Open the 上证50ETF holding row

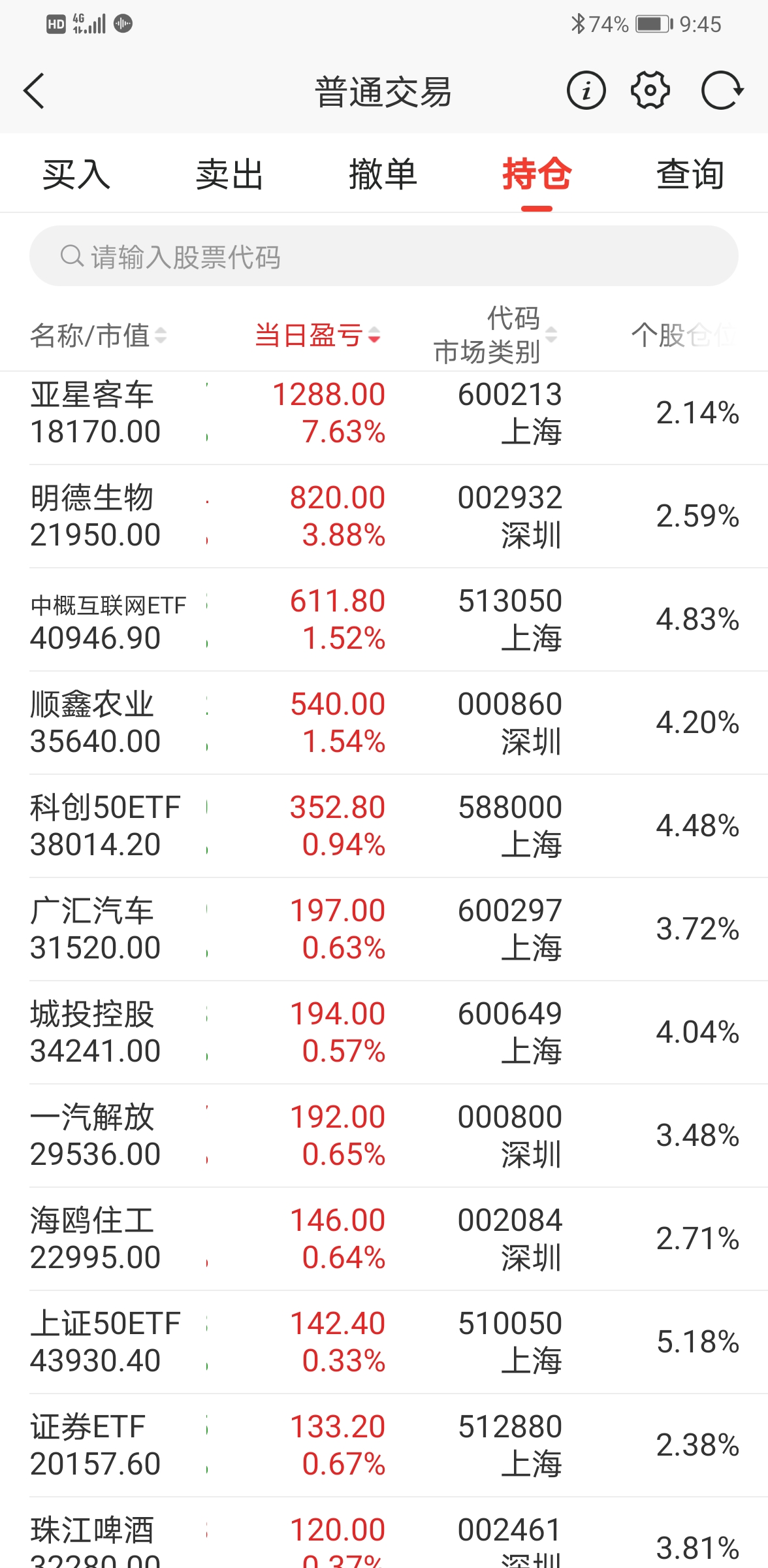[384, 1342]
